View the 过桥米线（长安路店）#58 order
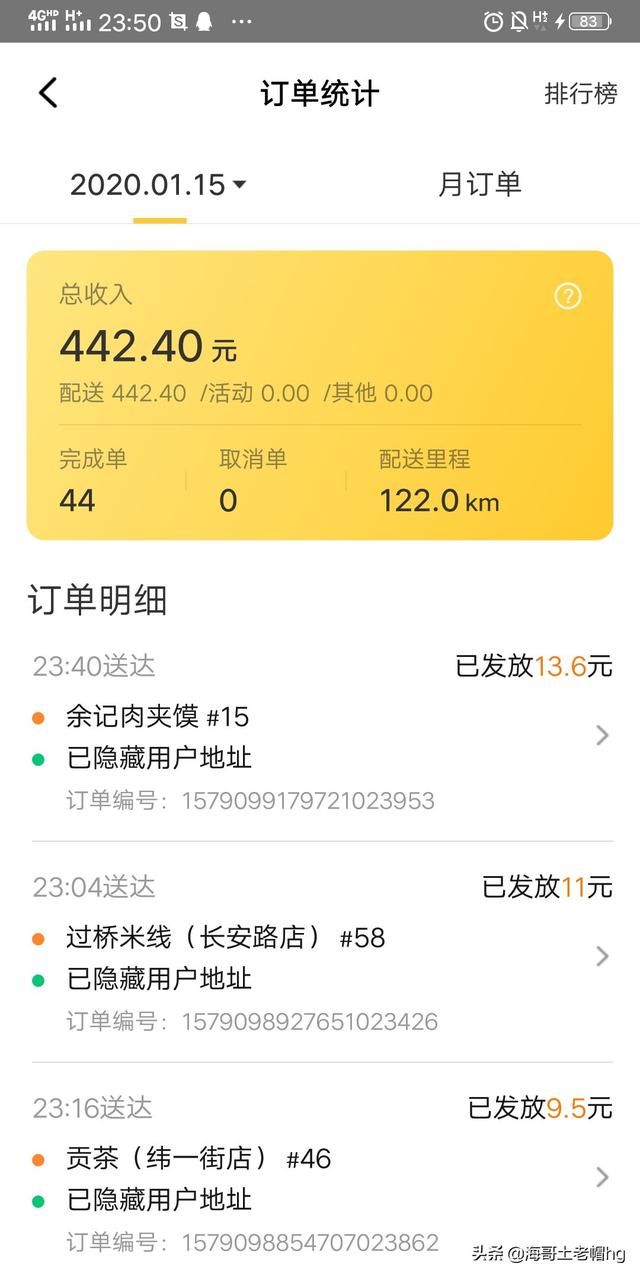 [x=320, y=957]
